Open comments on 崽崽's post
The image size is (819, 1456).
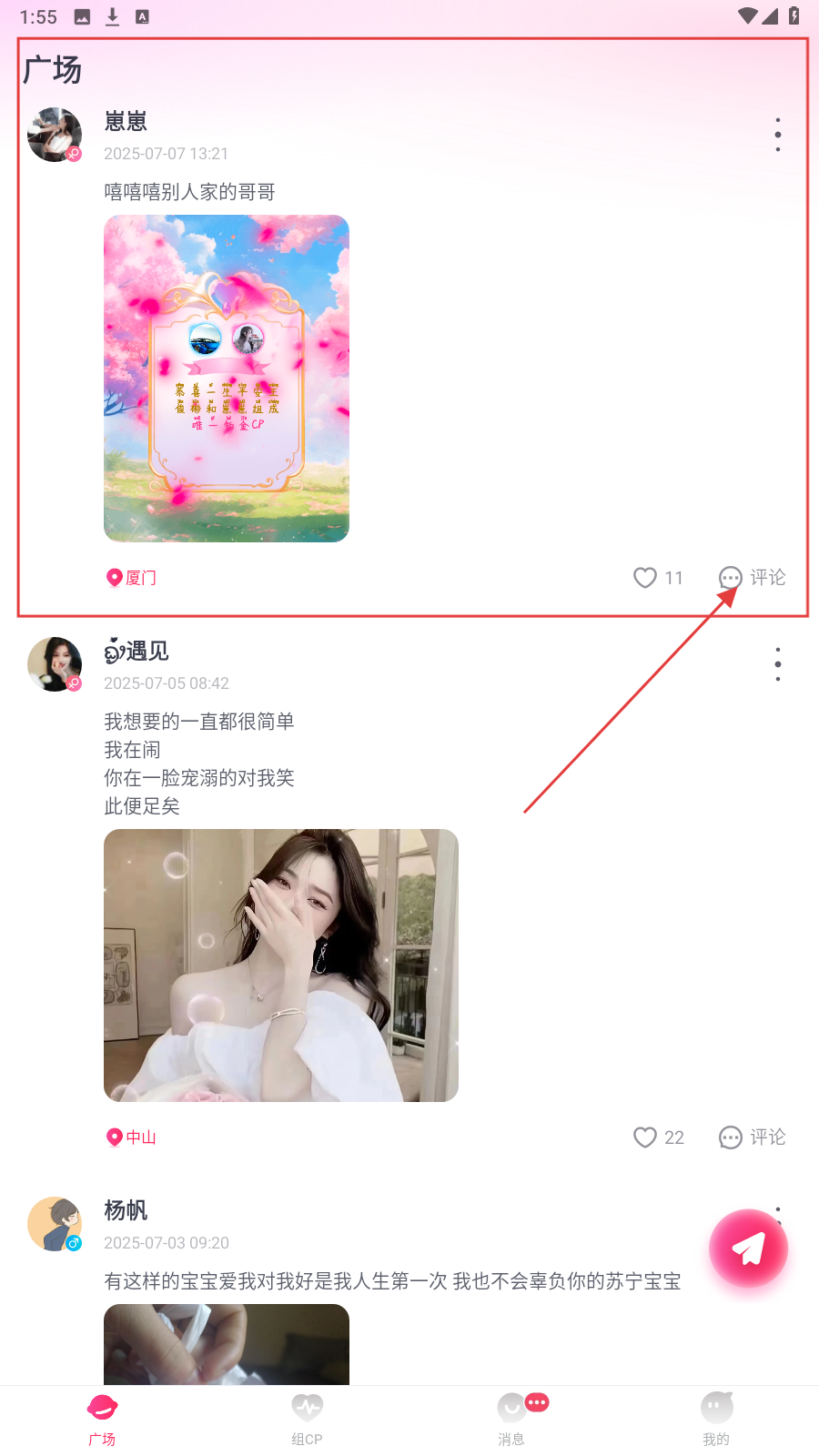[x=752, y=578]
